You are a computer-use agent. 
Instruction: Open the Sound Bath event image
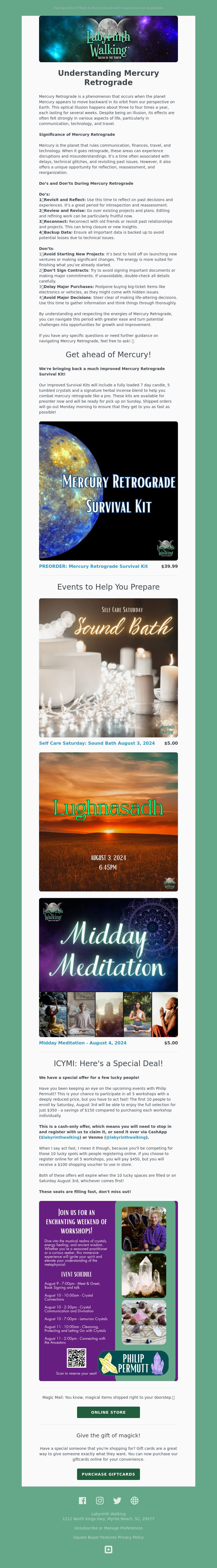click(x=108, y=668)
